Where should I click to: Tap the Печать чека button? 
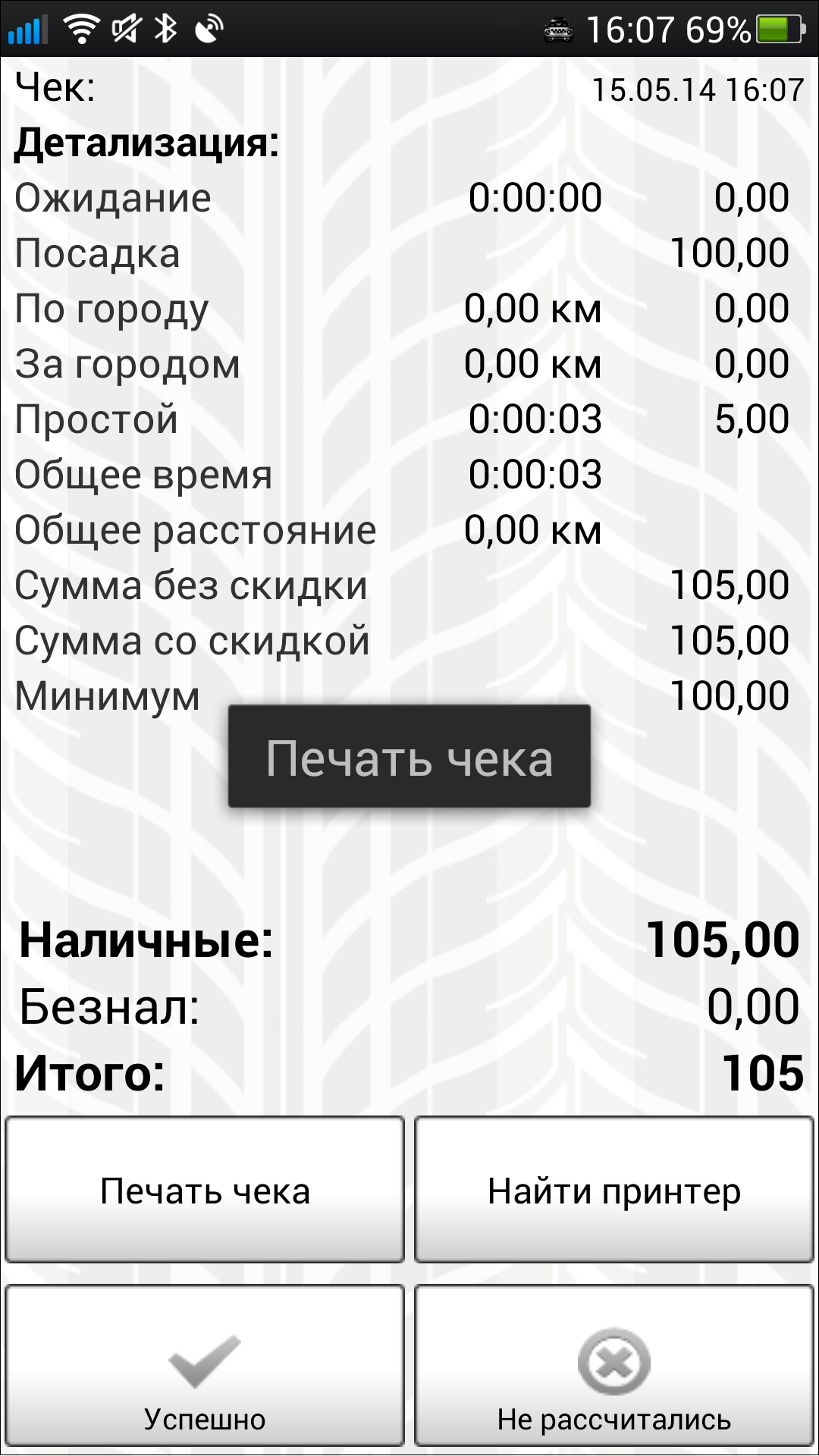point(205,1191)
